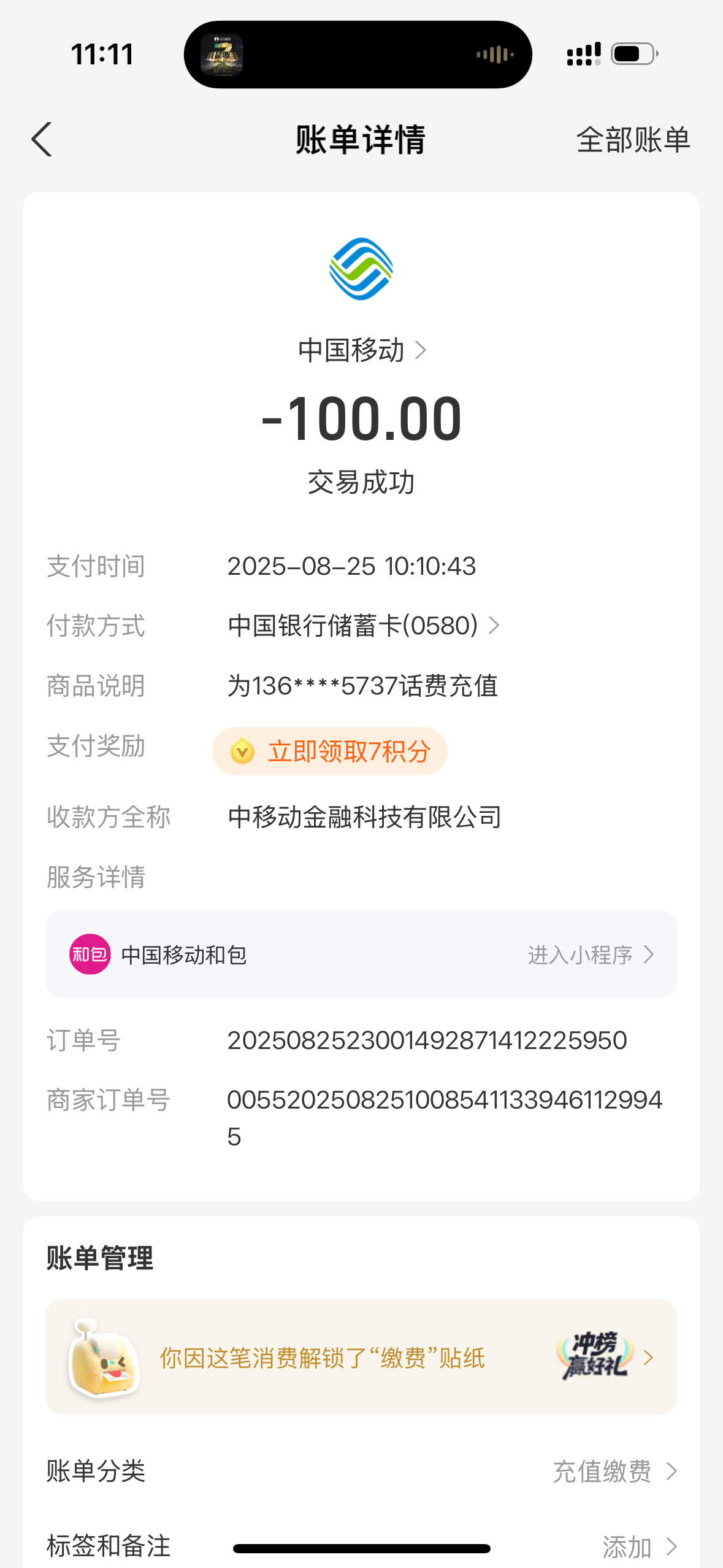This screenshot has width=723, height=1568.
Task: Switch to 全部账单 view
Action: [x=632, y=139]
